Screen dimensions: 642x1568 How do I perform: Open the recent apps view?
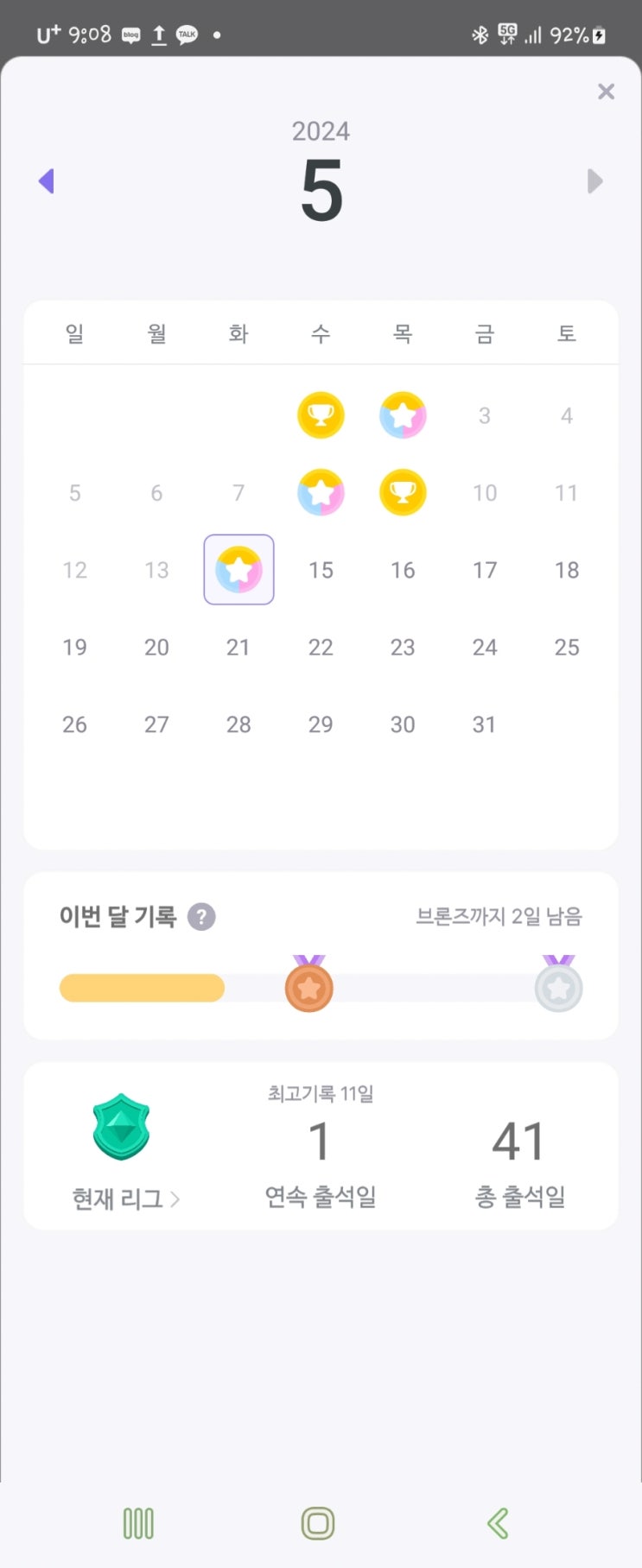(x=138, y=1523)
